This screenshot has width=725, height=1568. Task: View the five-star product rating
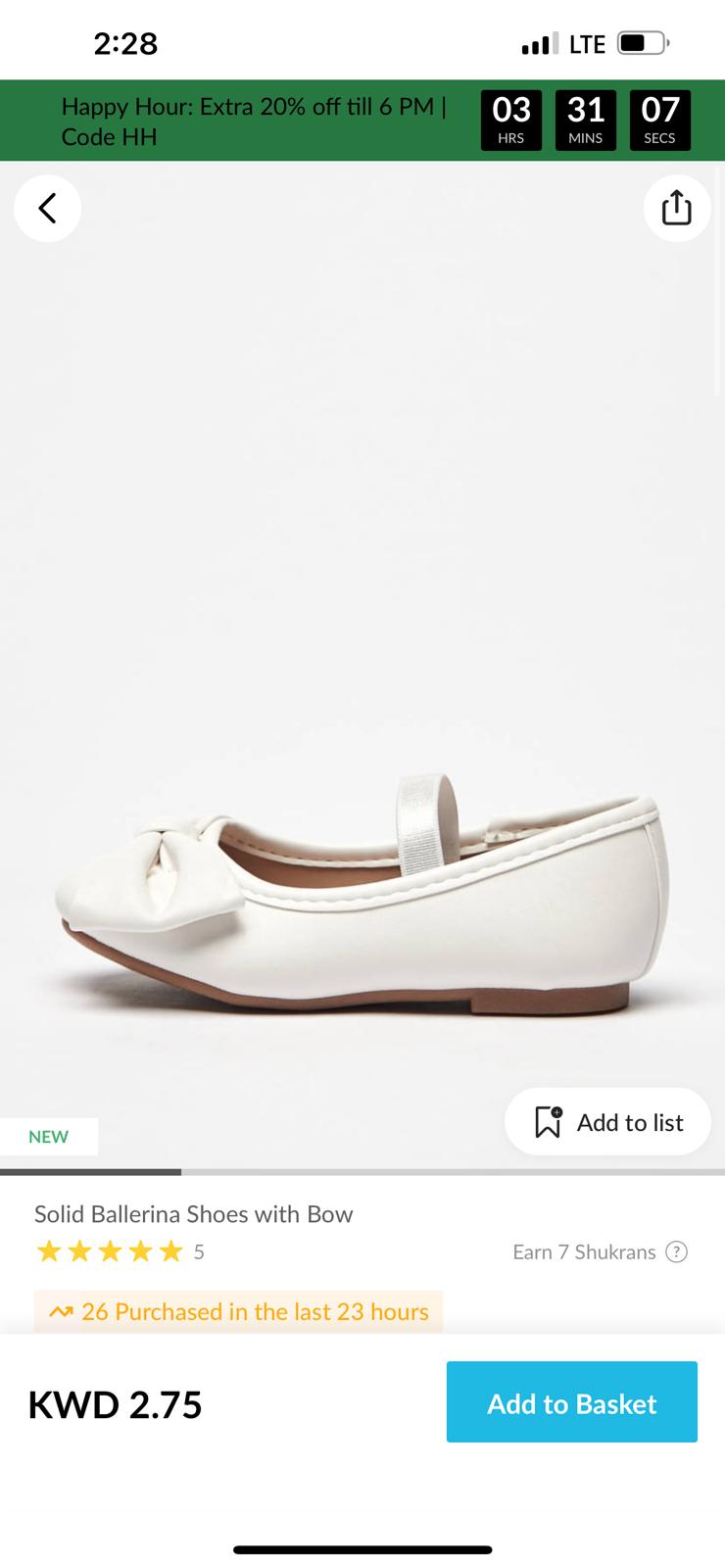pos(110,1251)
